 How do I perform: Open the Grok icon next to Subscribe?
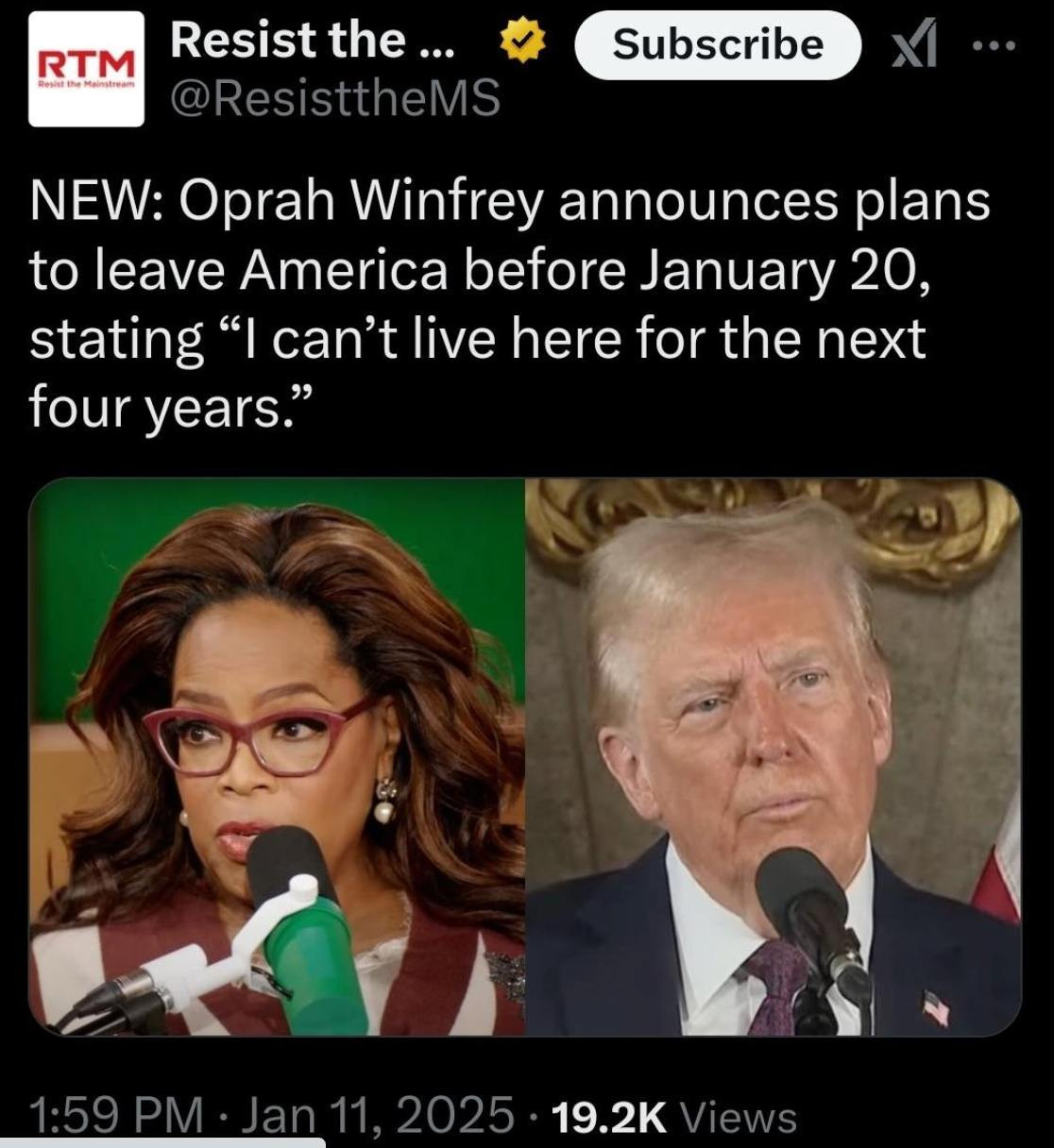point(914,46)
